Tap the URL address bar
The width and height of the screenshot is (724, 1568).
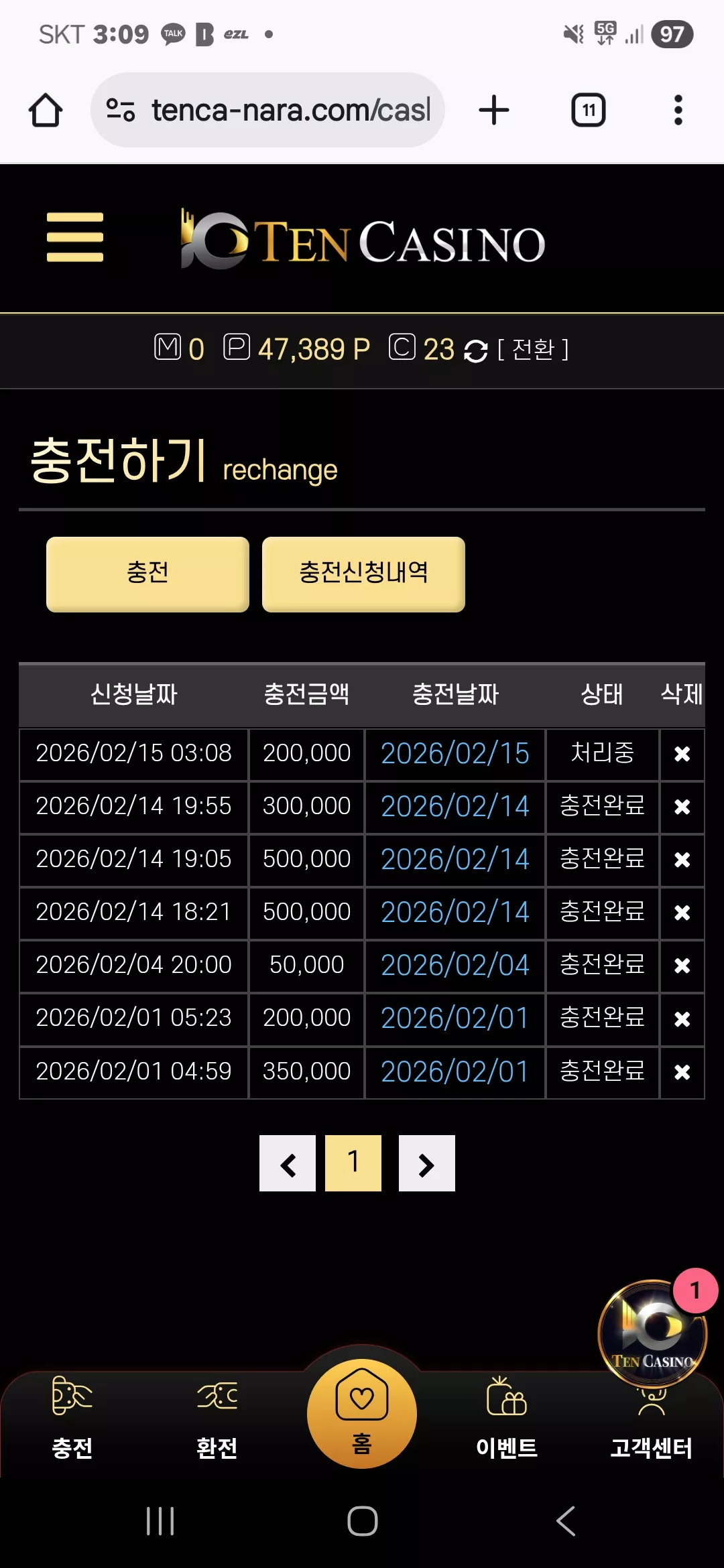(x=267, y=110)
